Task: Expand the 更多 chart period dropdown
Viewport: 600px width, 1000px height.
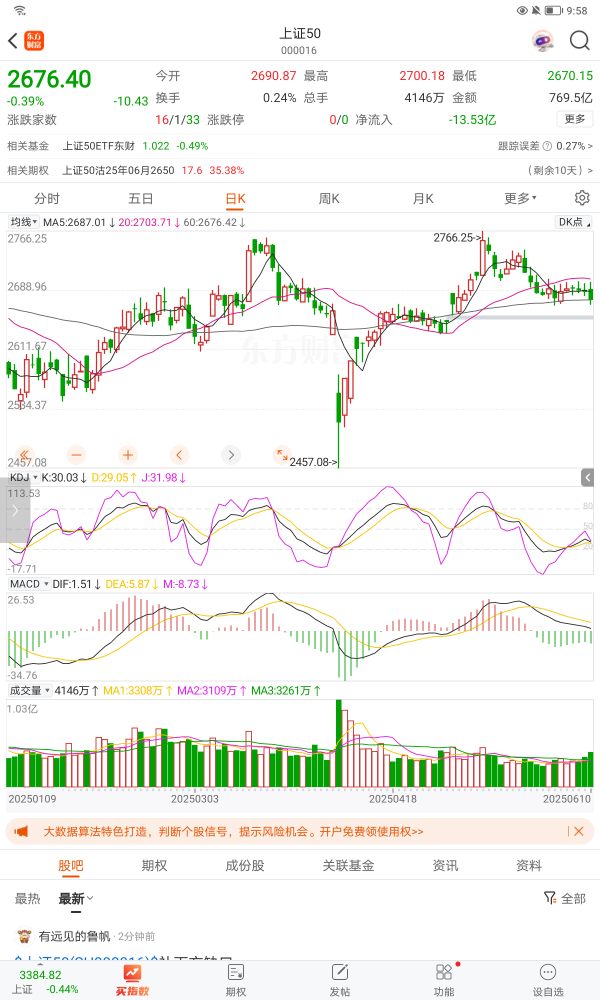Action: 520,199
